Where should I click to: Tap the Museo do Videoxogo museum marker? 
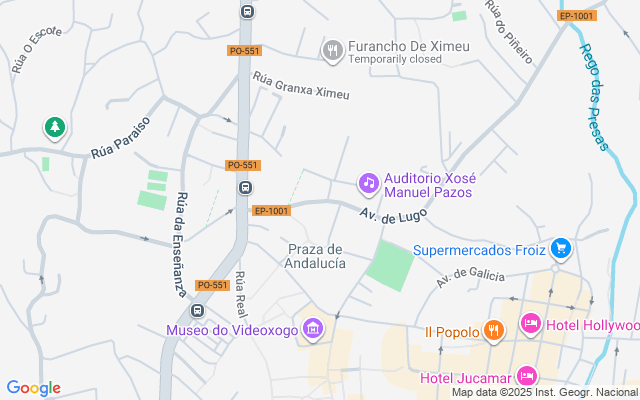313,328
